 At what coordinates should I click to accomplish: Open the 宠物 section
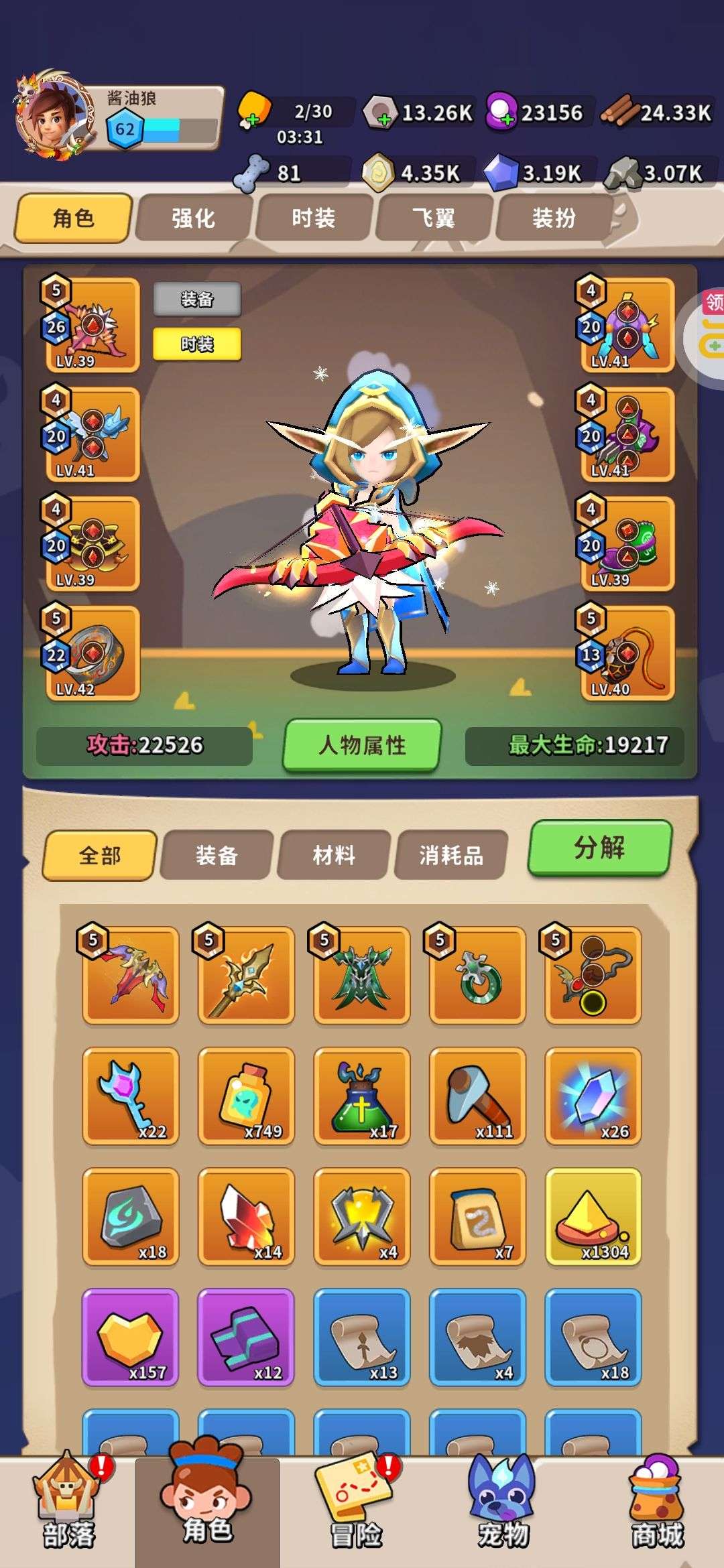503,1508
